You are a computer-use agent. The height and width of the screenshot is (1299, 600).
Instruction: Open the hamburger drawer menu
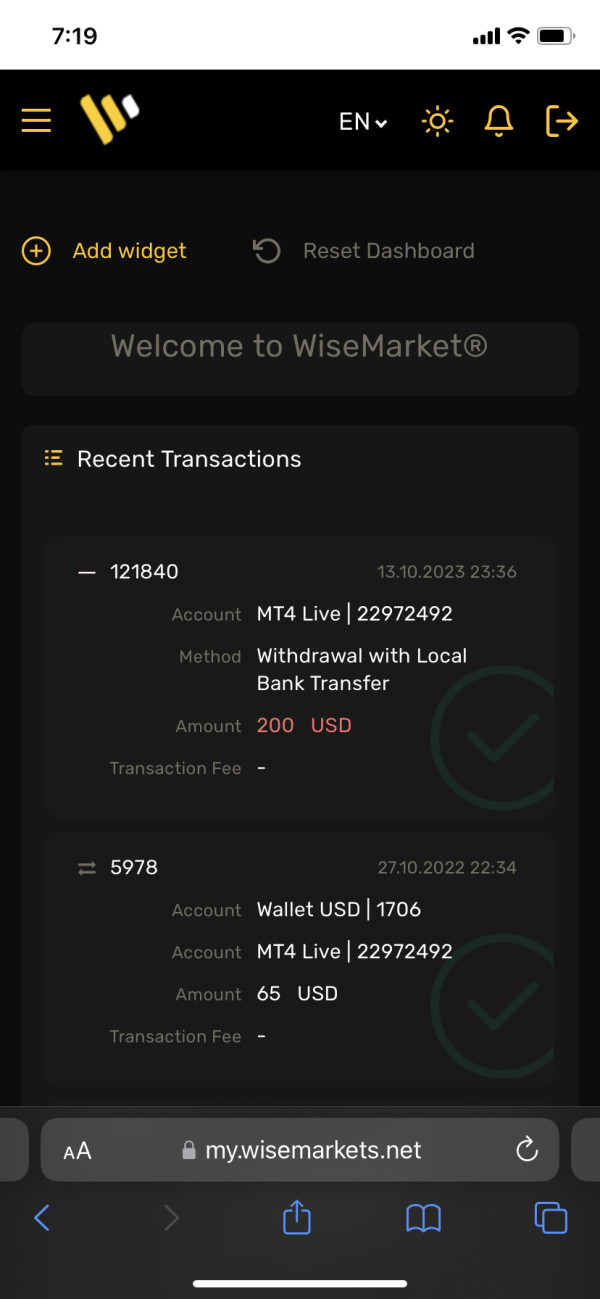click(36, 121)
